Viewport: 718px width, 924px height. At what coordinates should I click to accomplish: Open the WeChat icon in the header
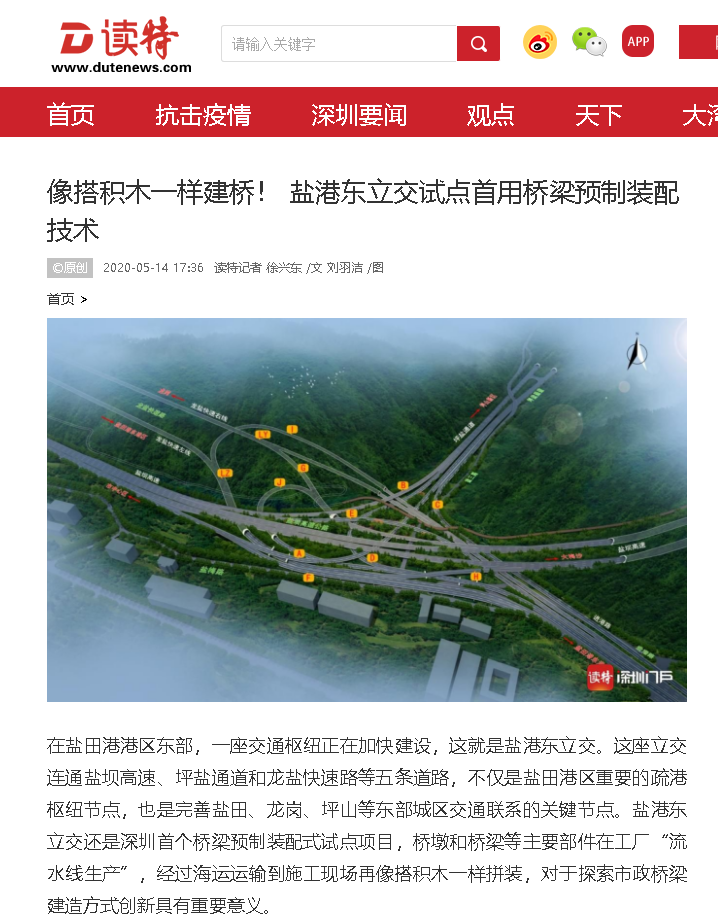coord(589,42)
